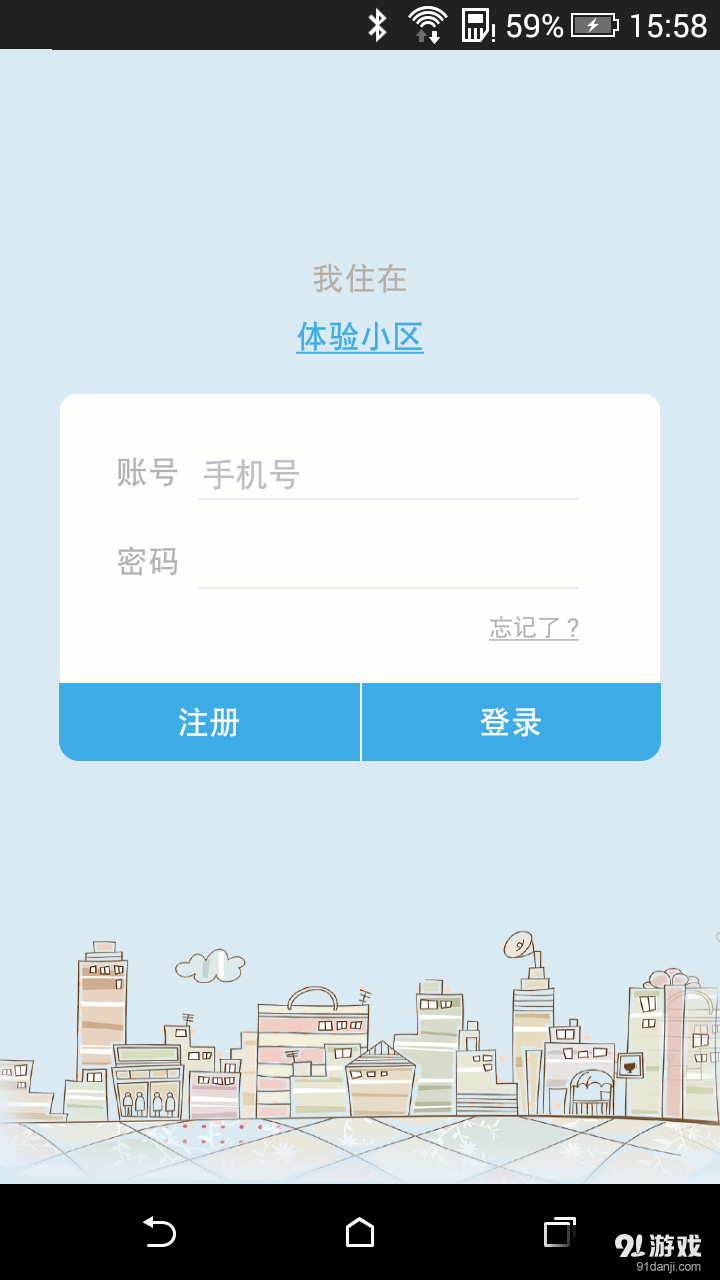Tap the 手机号 phone number input field
Viewport: 720px width, 1280px height.
(x=388, y=473)
